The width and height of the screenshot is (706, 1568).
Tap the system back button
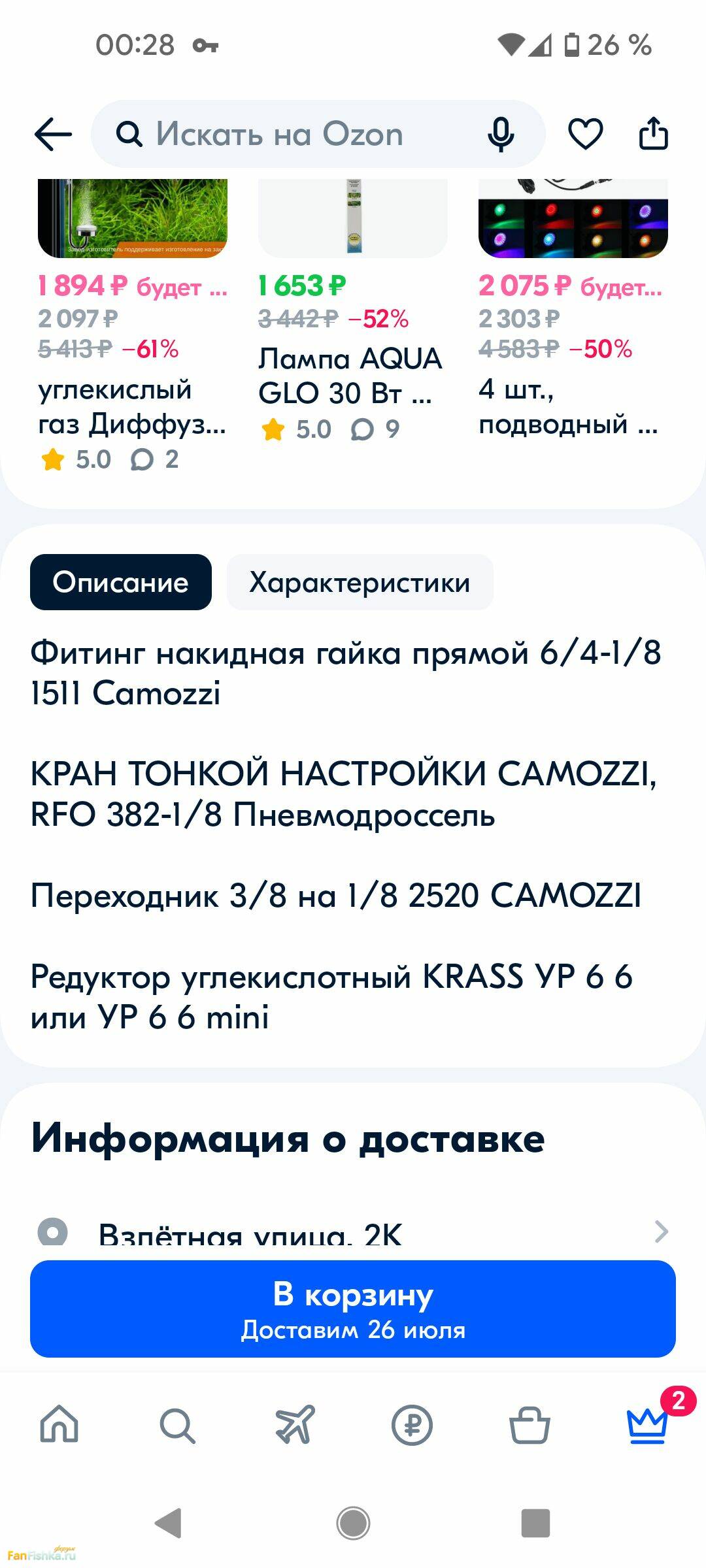[x=169, y=1523]
